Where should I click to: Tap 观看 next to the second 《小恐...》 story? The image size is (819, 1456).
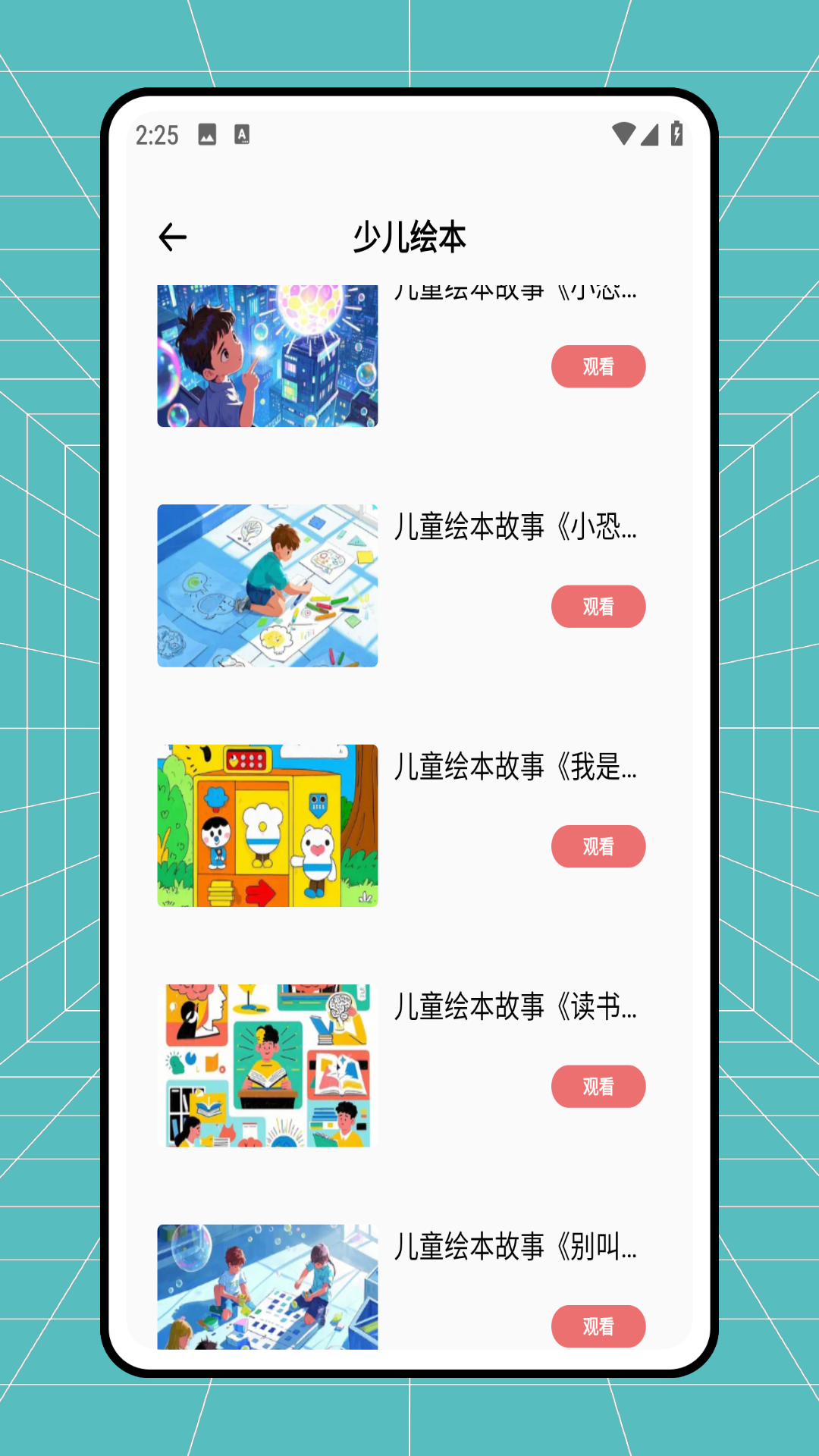[x=598, y=606]
